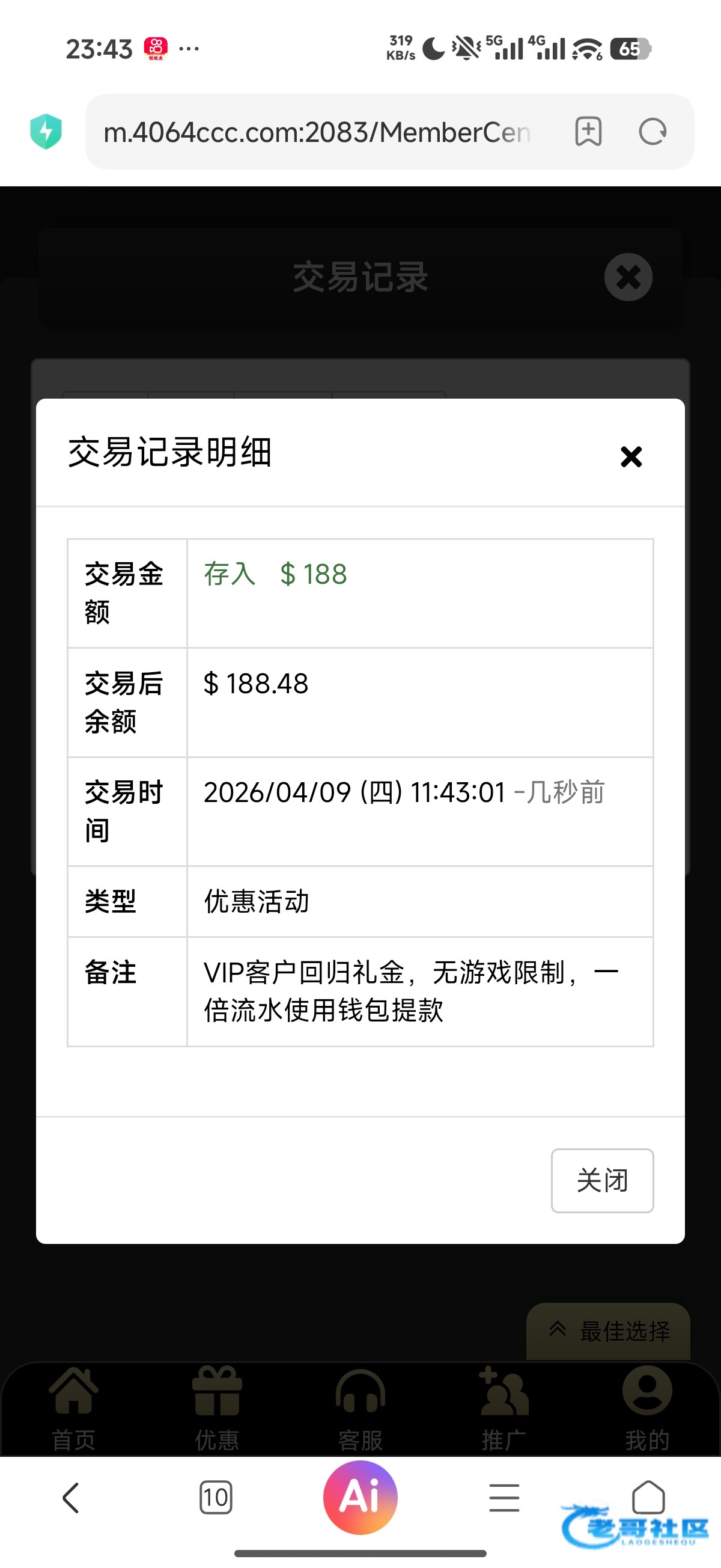This screenshot has height=1568, width=721.
Task: Bookmark this page in the browser
Action: tap(588, 132)
